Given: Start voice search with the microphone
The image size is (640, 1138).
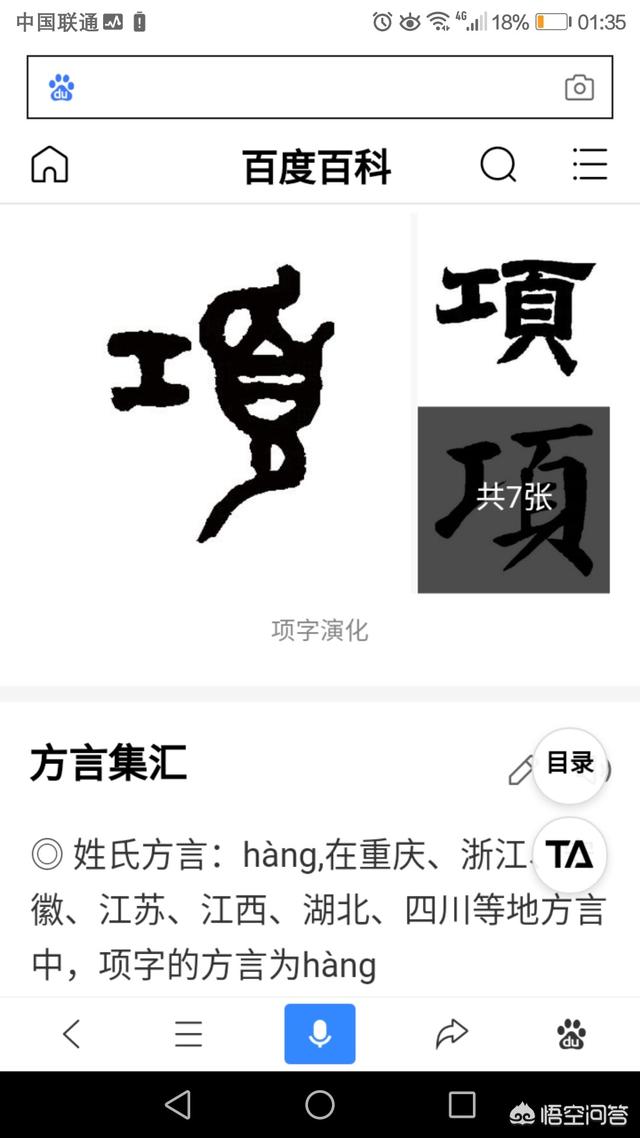Looking at the screenshot, I should 320,1034.
